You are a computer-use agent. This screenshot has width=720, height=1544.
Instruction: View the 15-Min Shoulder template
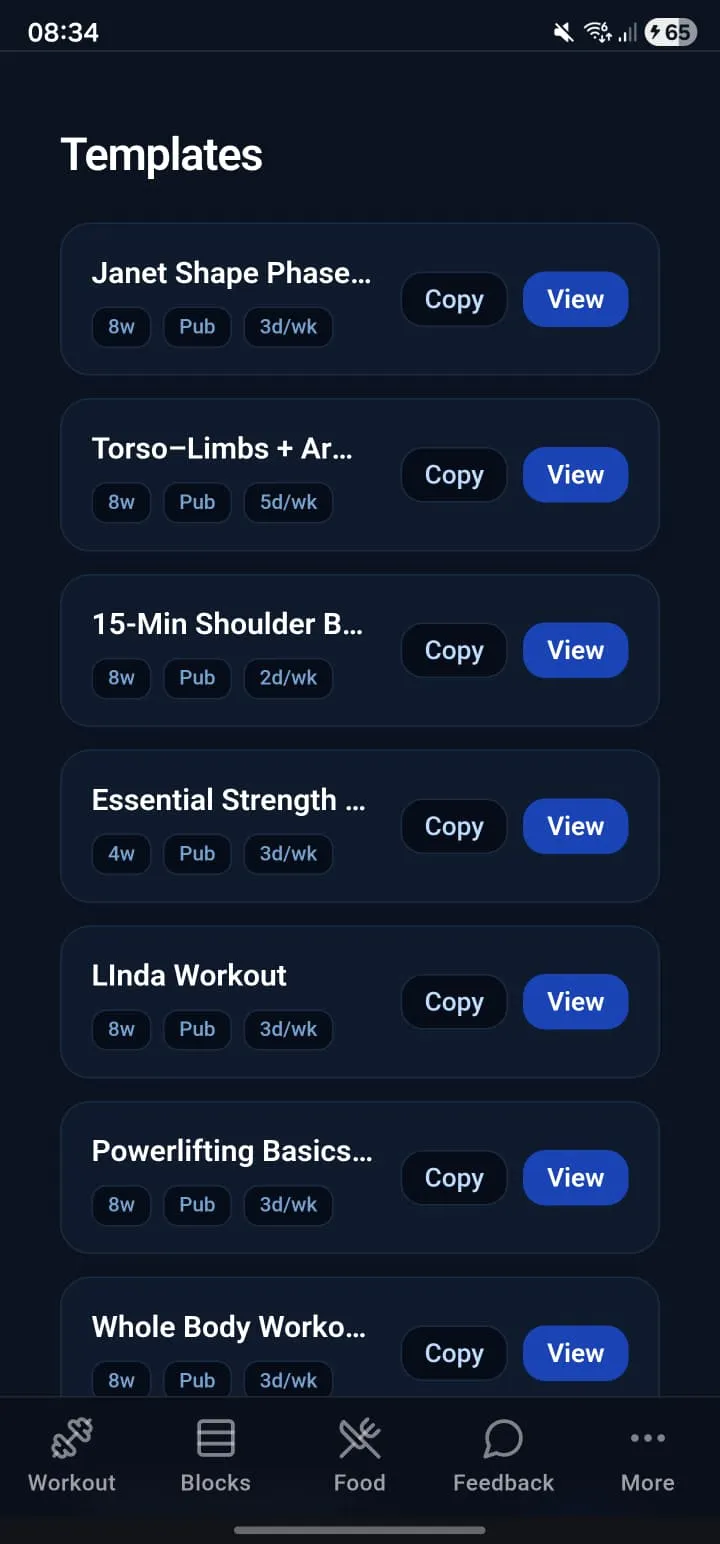tap(575, 650)
